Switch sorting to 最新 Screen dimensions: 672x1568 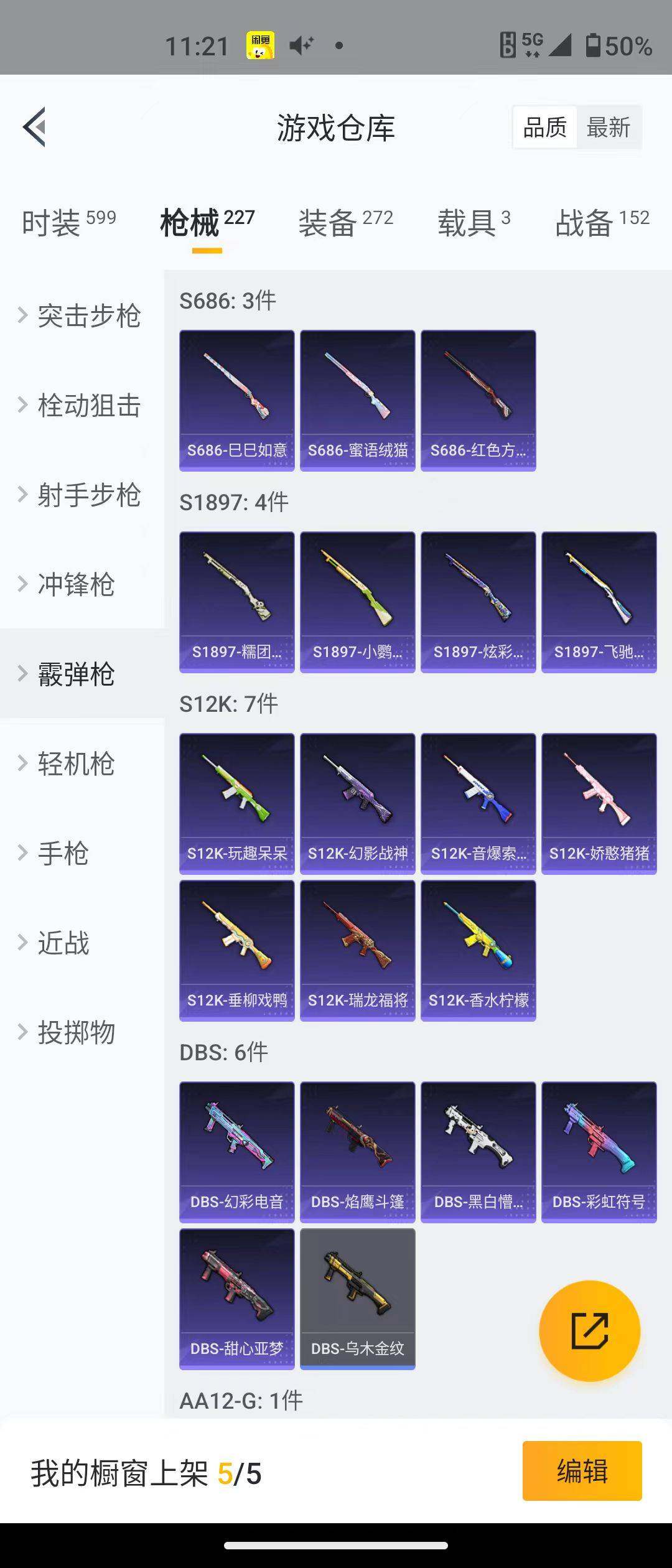pyautogui.click(x=609, y=126)
